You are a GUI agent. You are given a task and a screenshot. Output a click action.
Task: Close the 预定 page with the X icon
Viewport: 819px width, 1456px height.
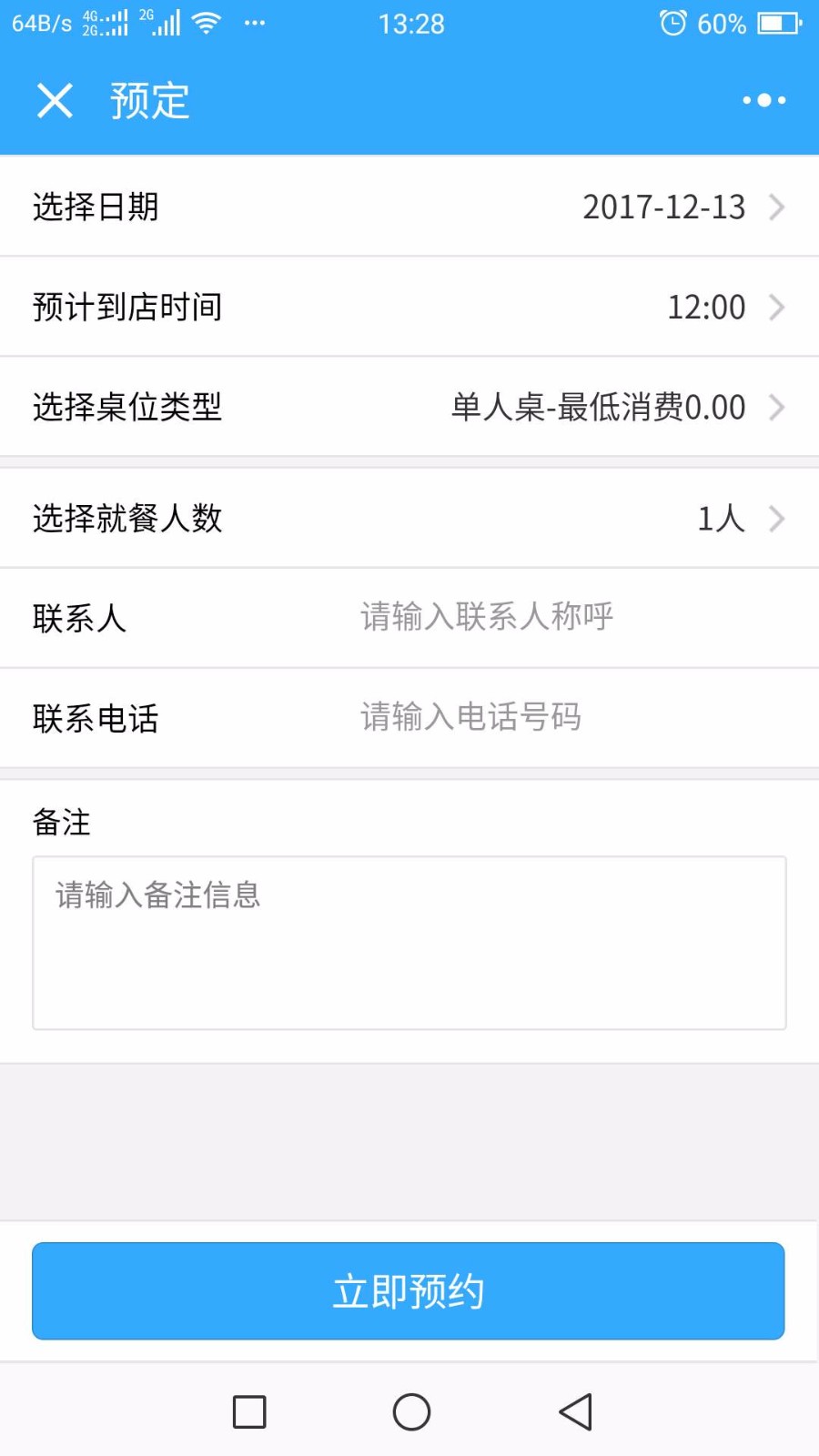point(55,100)
